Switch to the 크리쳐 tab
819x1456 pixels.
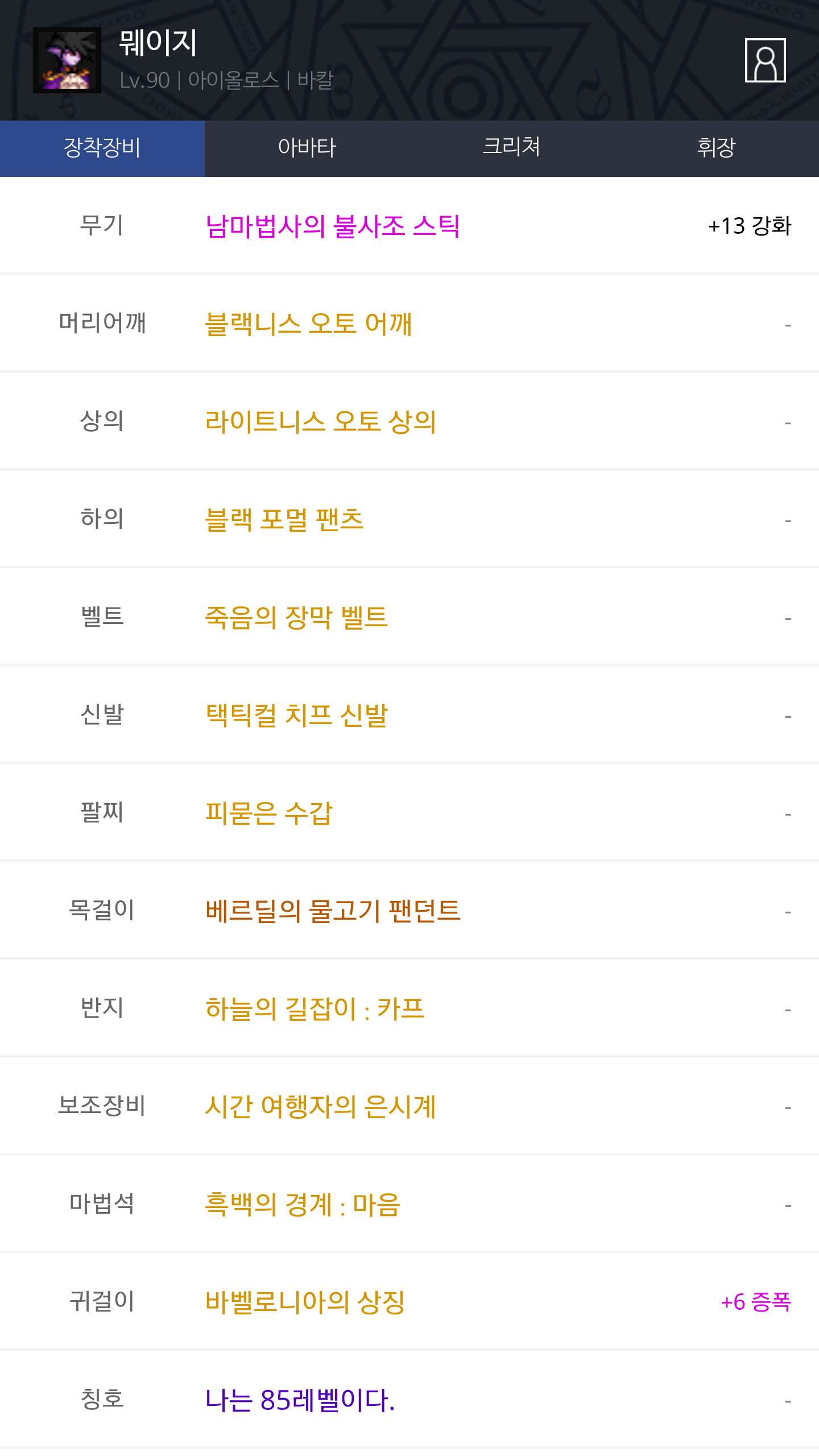pyautogui.click(x=512, y=148)
